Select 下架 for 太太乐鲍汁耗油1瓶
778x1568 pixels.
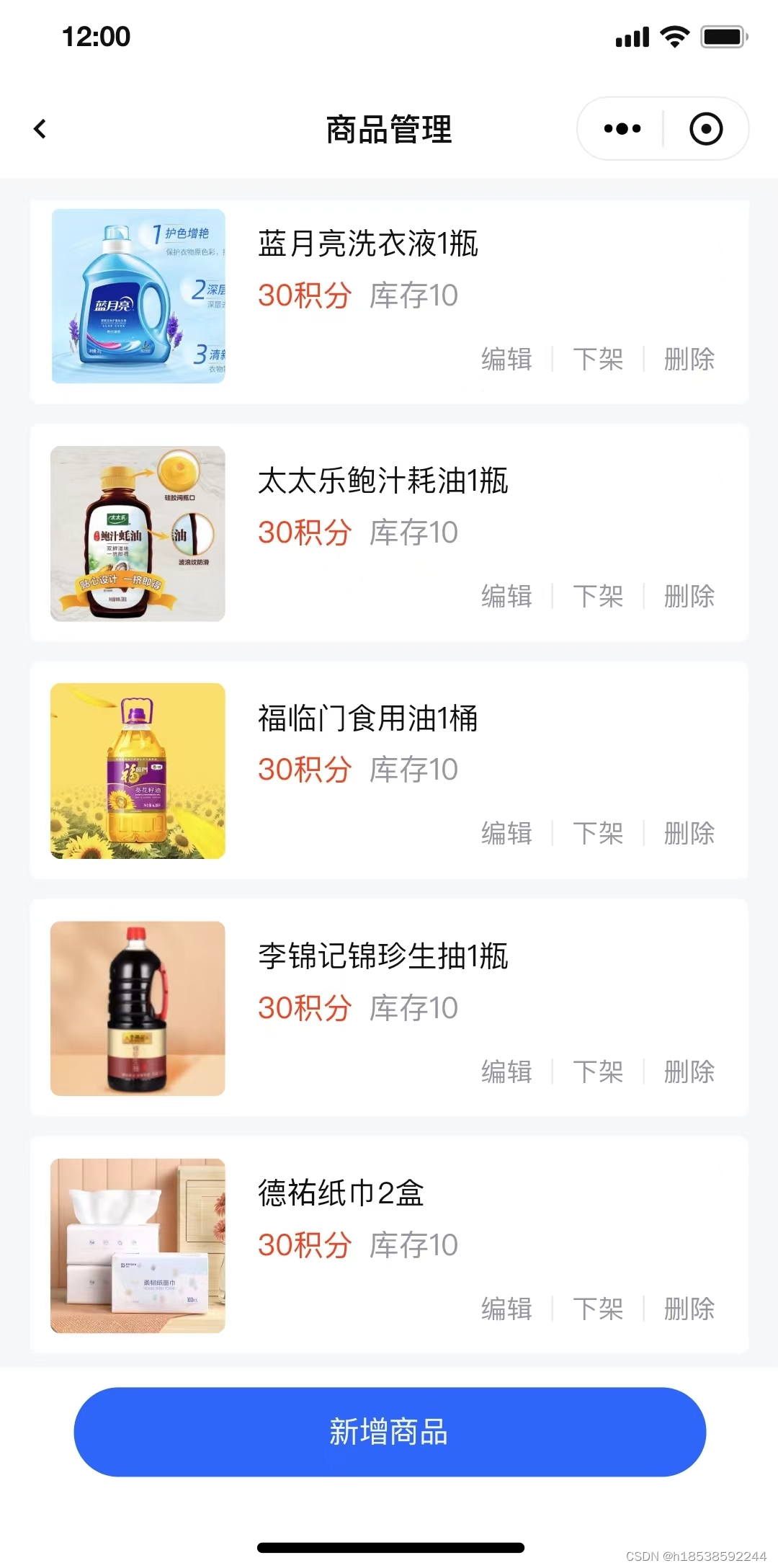pyautogui.click(x=598, y=596)
